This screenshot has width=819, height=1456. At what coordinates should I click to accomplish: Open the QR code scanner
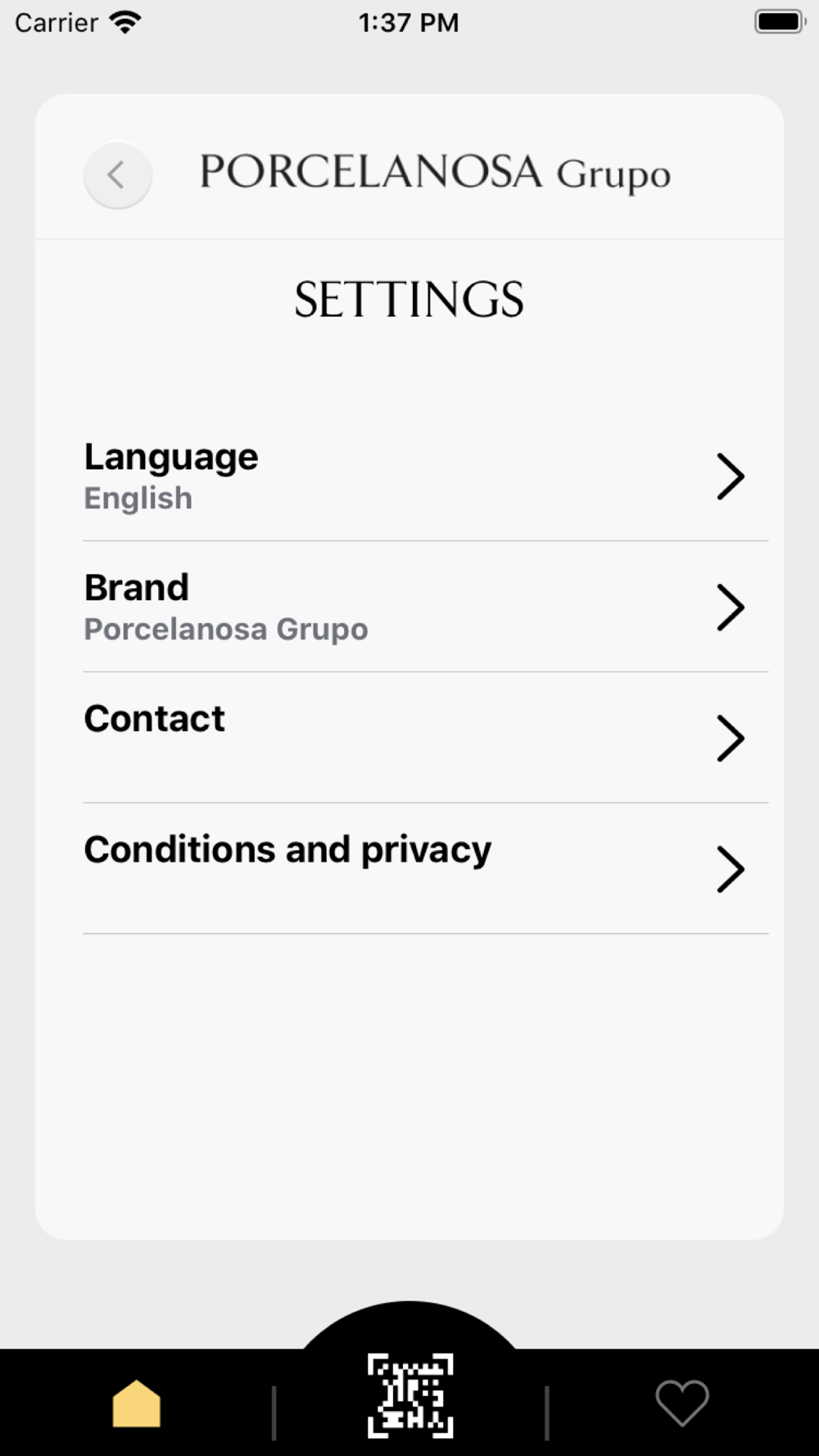point(410,1395)
